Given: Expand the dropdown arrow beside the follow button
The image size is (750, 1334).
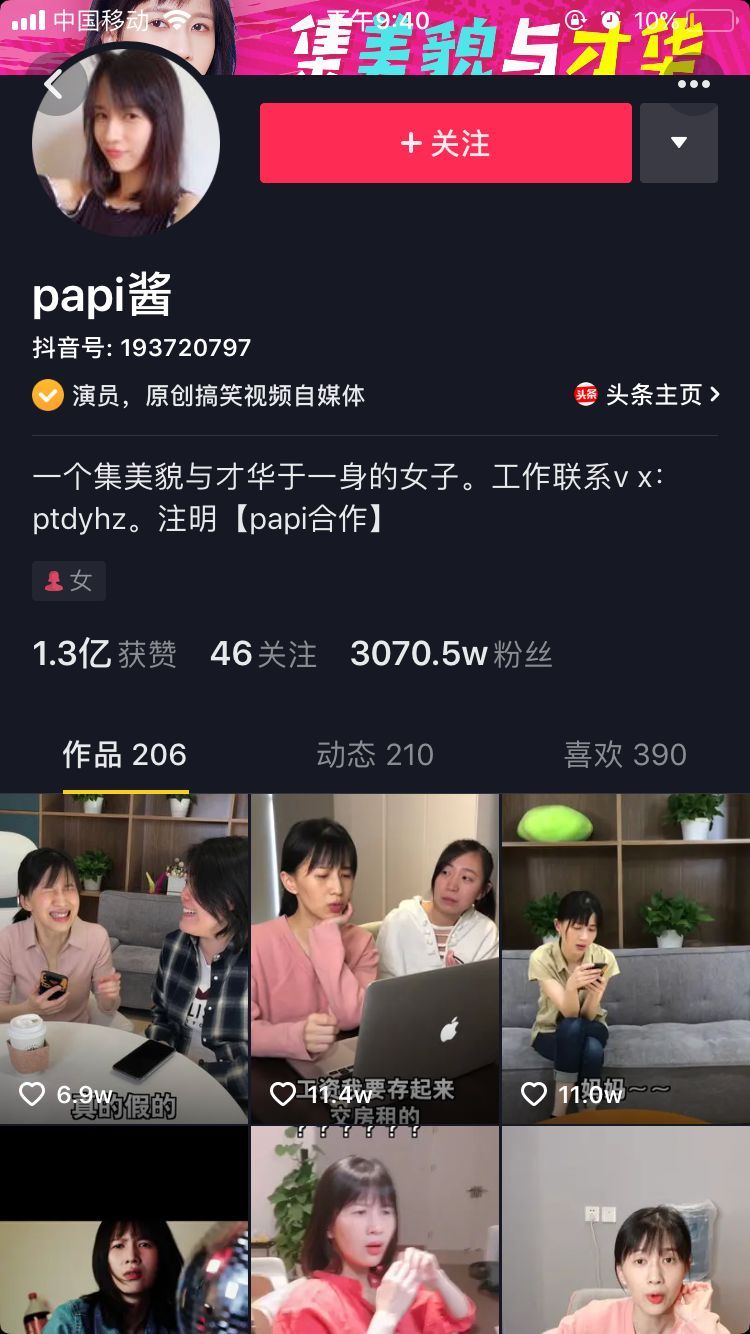Looking at the screenshot, I should coord(678,143).
